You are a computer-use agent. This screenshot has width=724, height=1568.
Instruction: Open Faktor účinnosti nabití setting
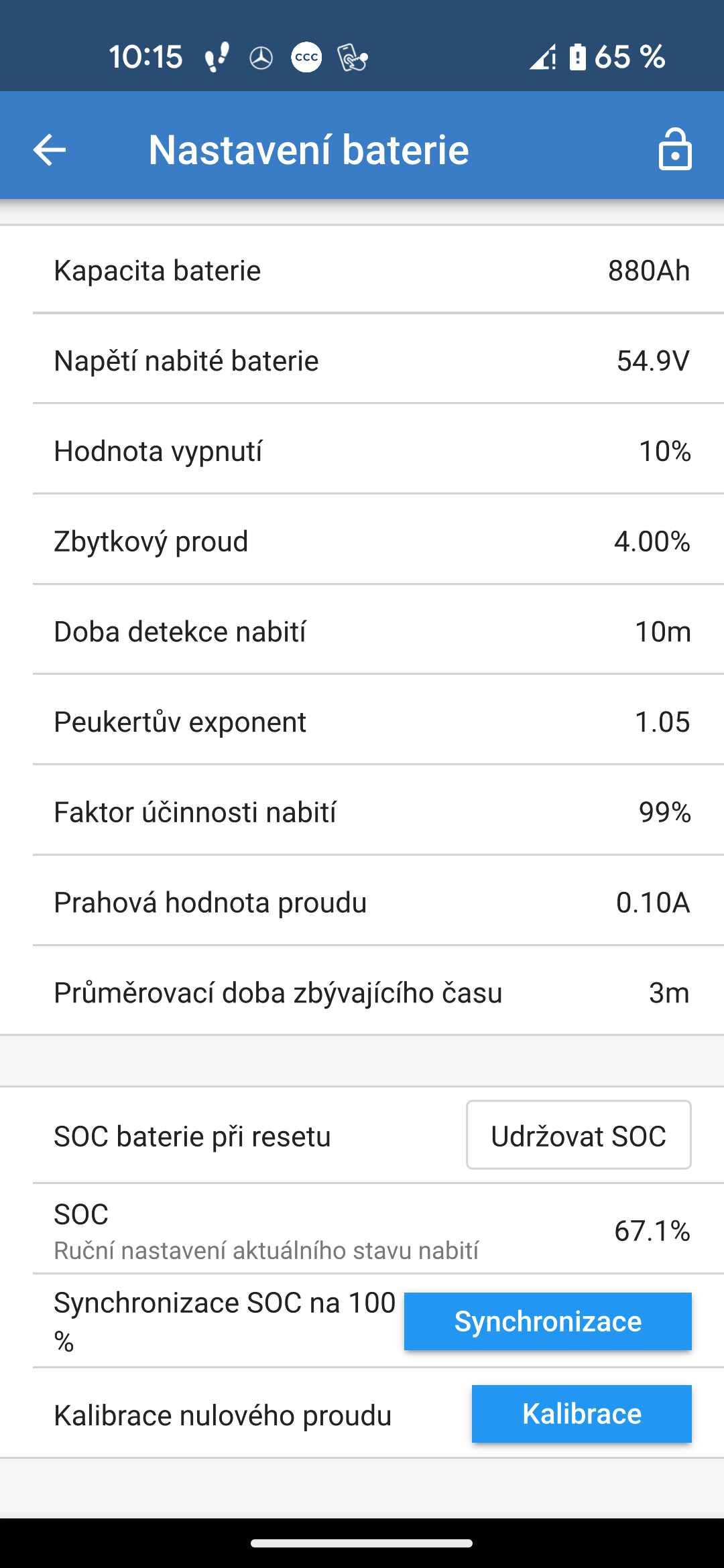pos(362,812)
